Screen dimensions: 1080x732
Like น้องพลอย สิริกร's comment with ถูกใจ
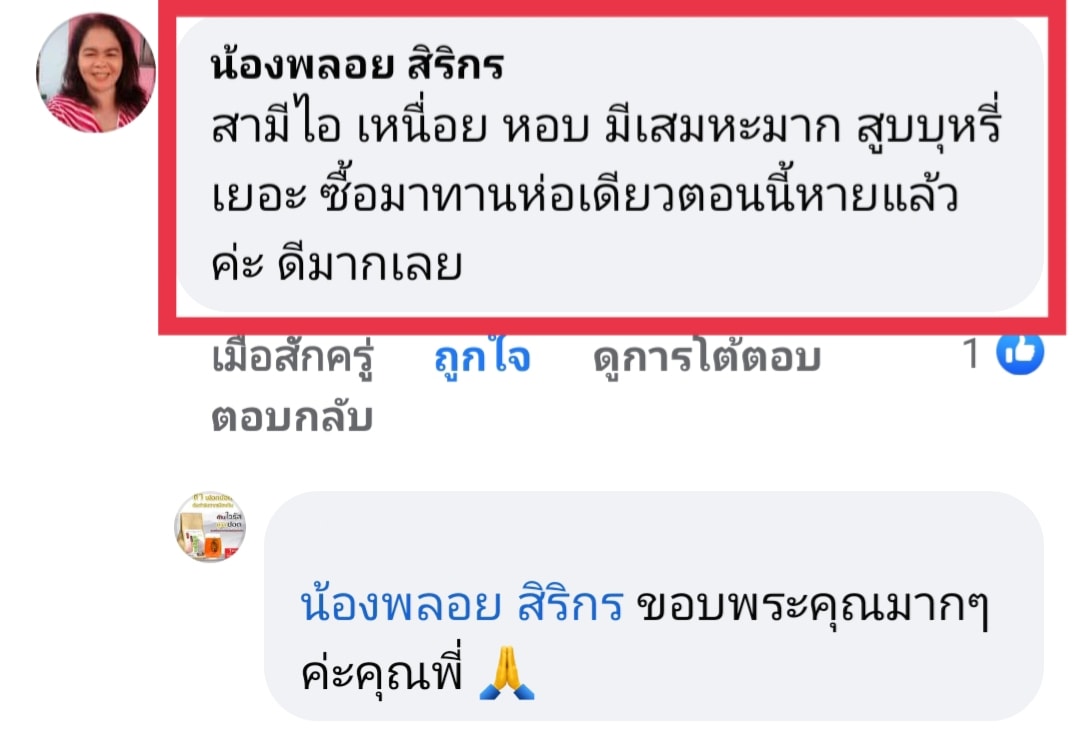pyautogui.click(x=482, y=358)
